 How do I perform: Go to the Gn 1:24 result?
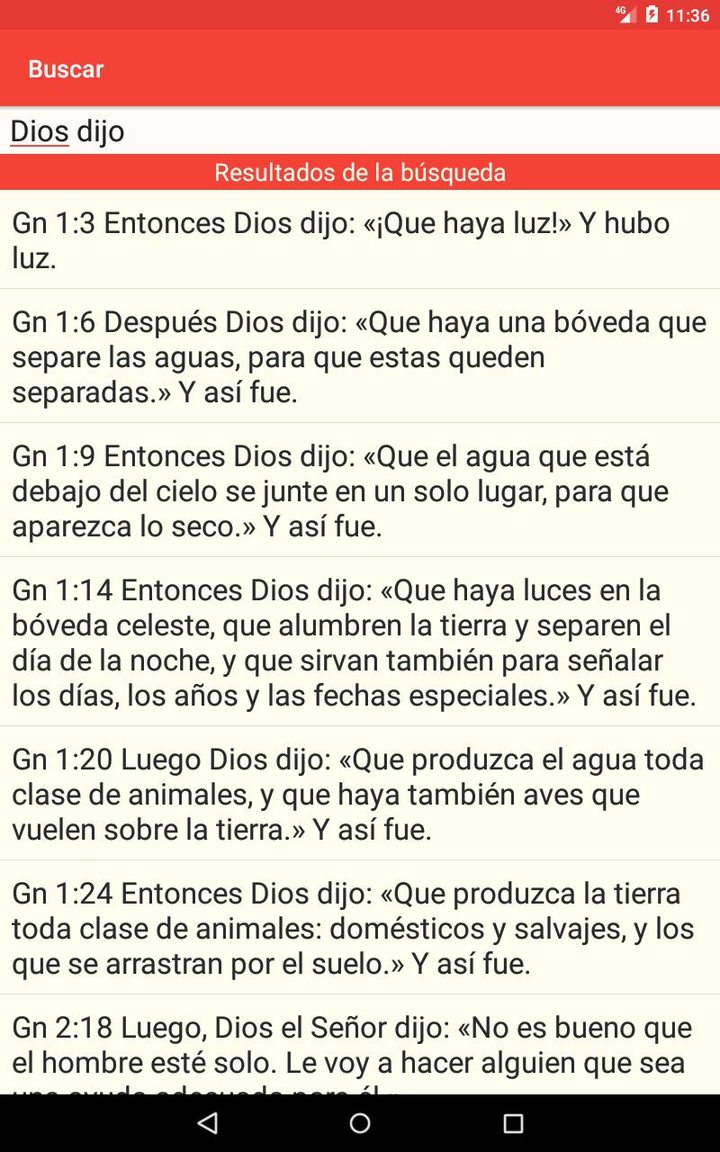click(x=360, y=928)
